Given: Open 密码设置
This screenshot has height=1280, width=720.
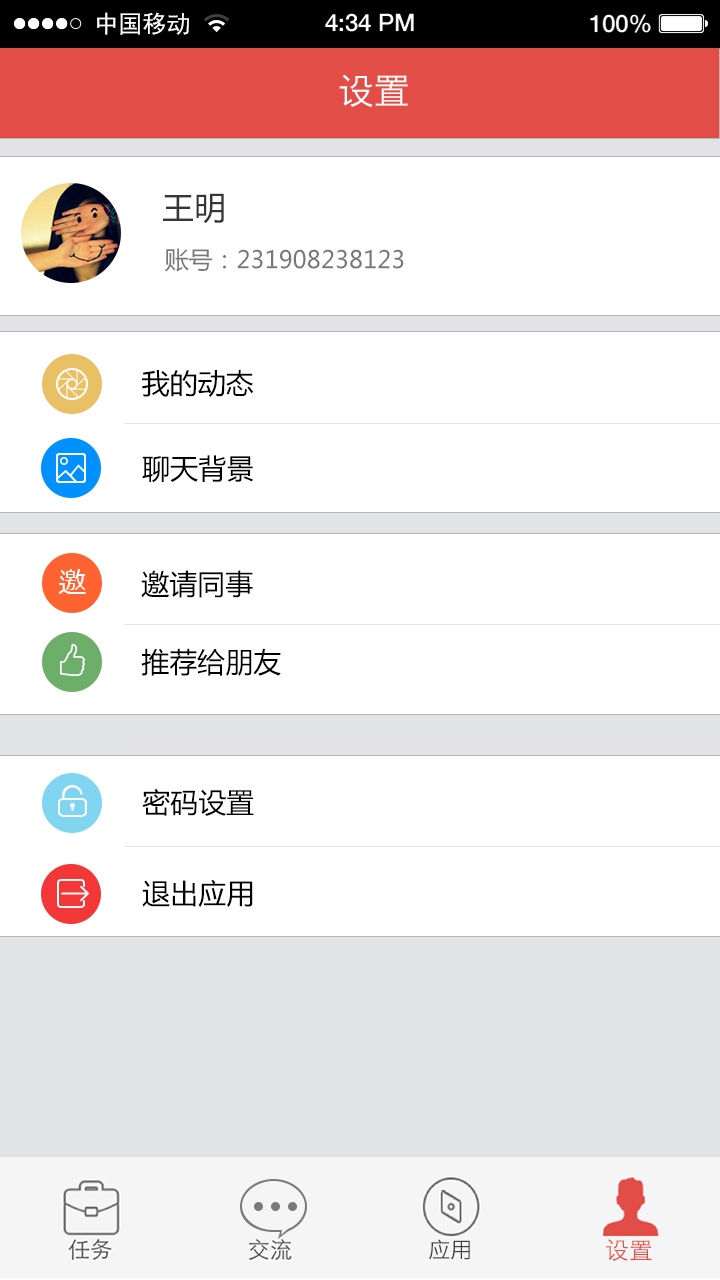Looking at the screenshot, I should click(360, 802).
